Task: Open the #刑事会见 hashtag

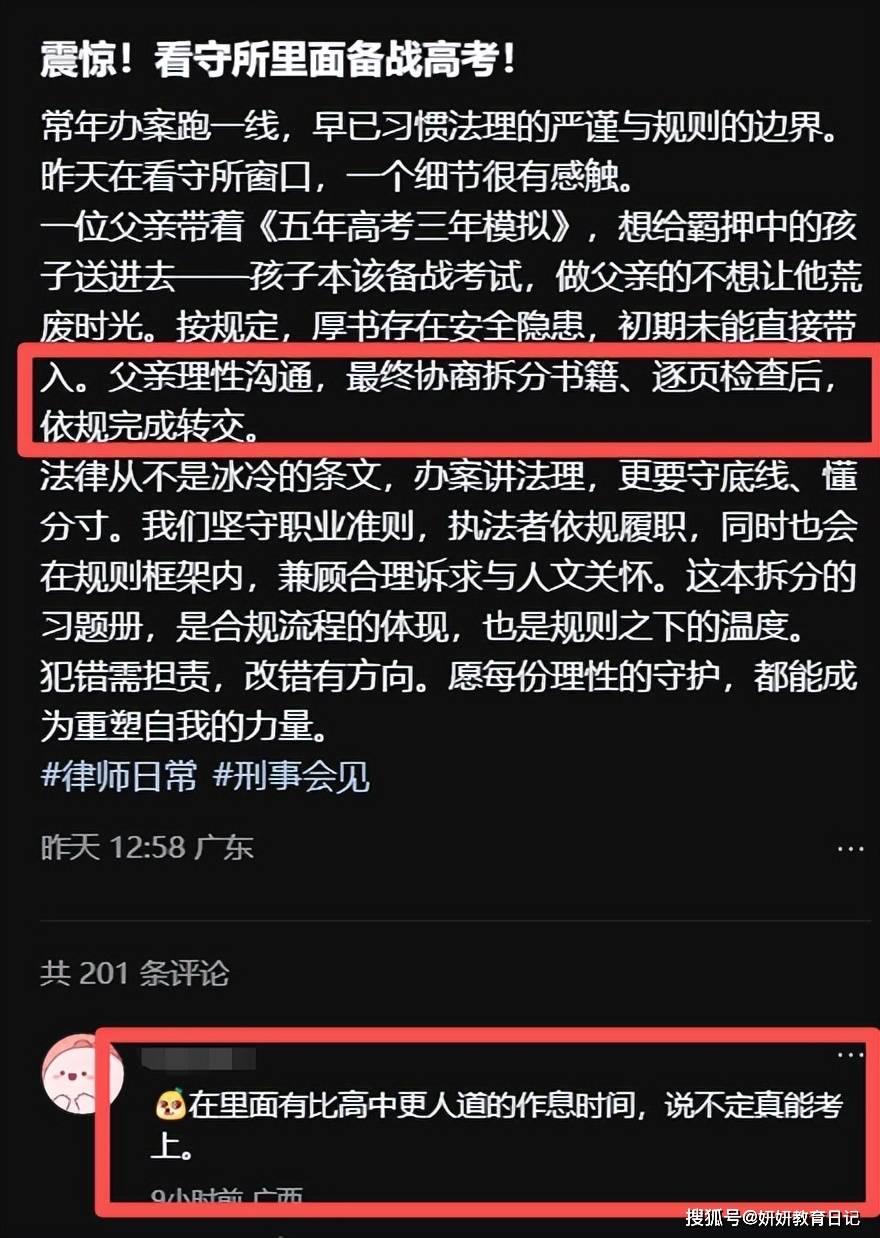Action: pos(292,776)
